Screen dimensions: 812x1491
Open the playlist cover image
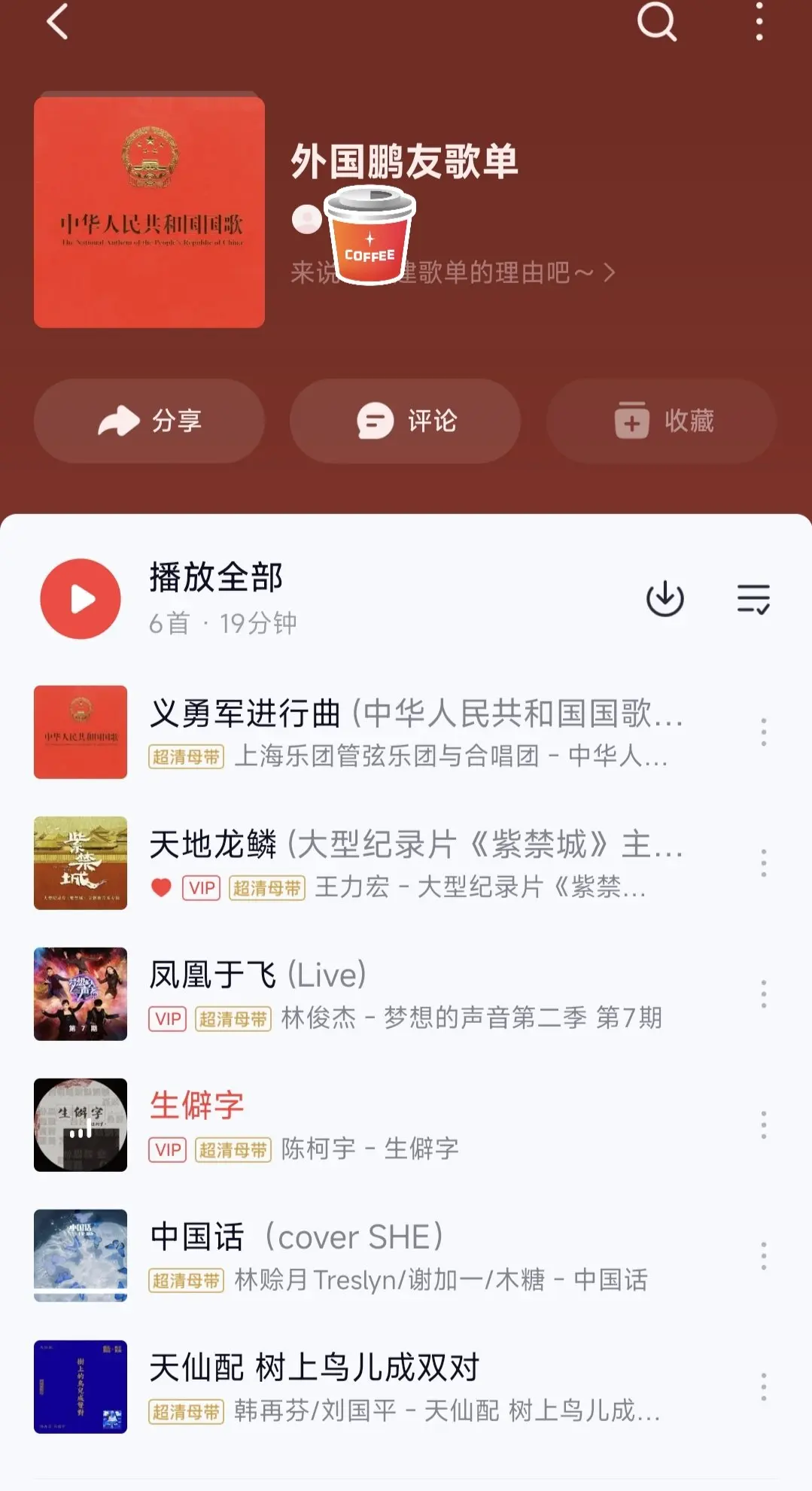(x=149, y=211)
